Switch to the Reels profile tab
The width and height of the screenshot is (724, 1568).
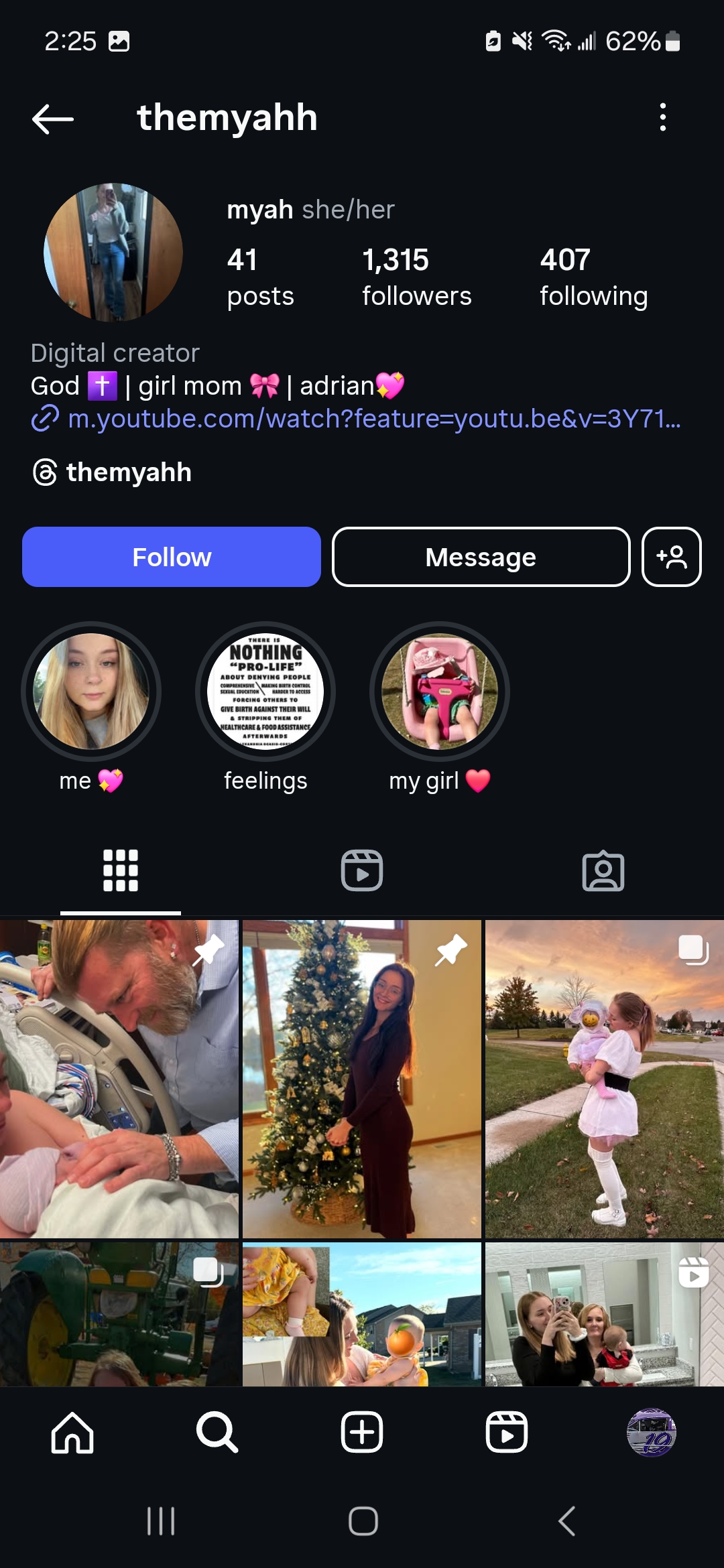(x=362, y=870)
